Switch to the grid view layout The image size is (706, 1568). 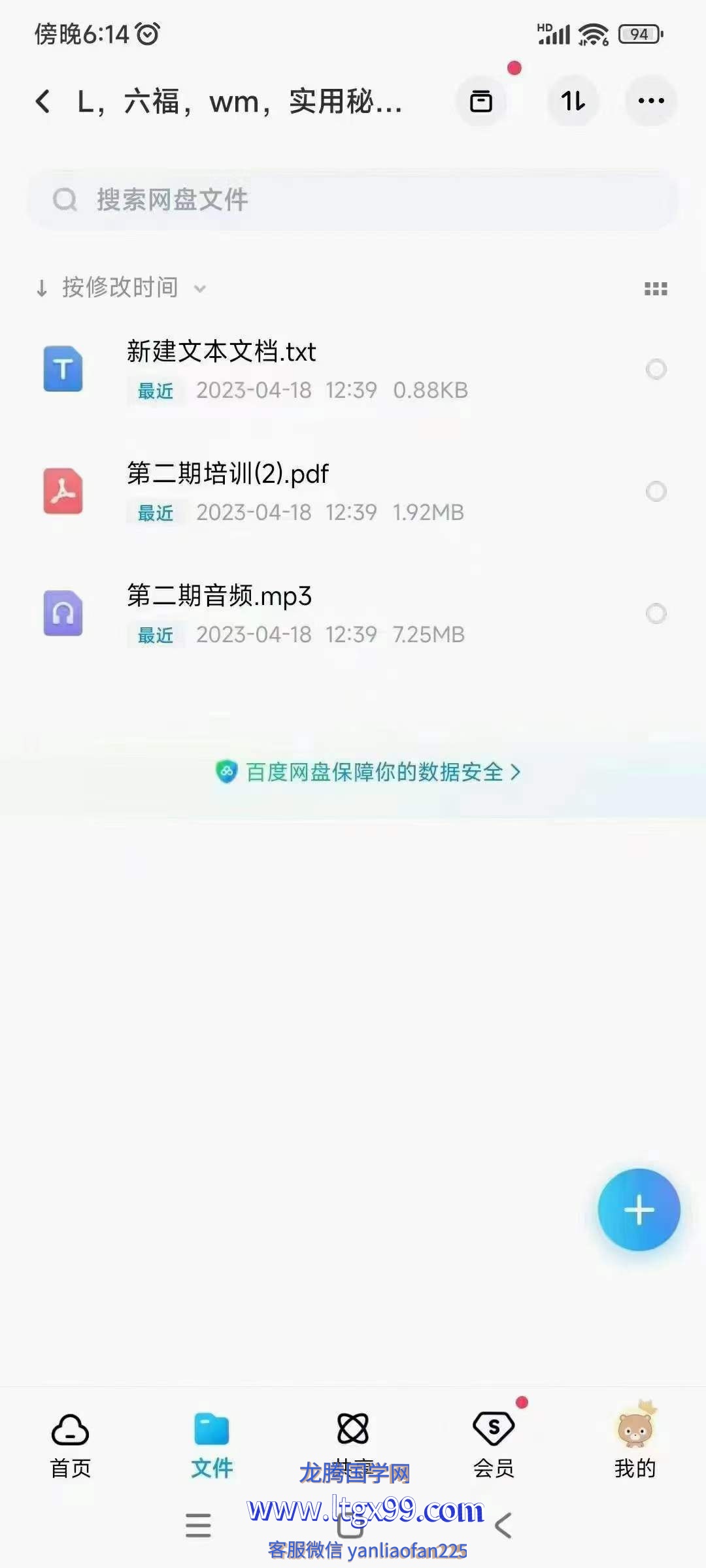[x=656, y=289]
